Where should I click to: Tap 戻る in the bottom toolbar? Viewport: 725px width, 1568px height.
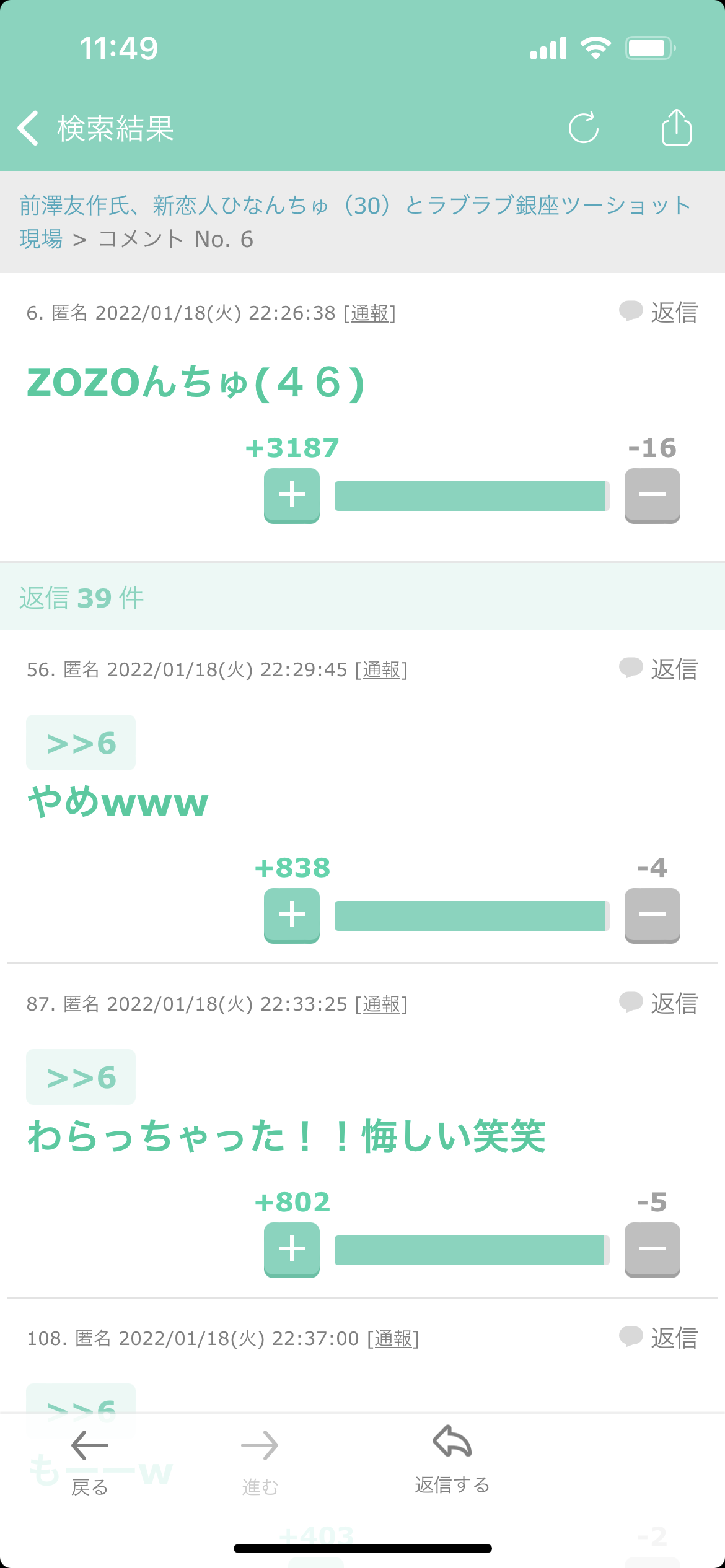(x=90, y=1463)
